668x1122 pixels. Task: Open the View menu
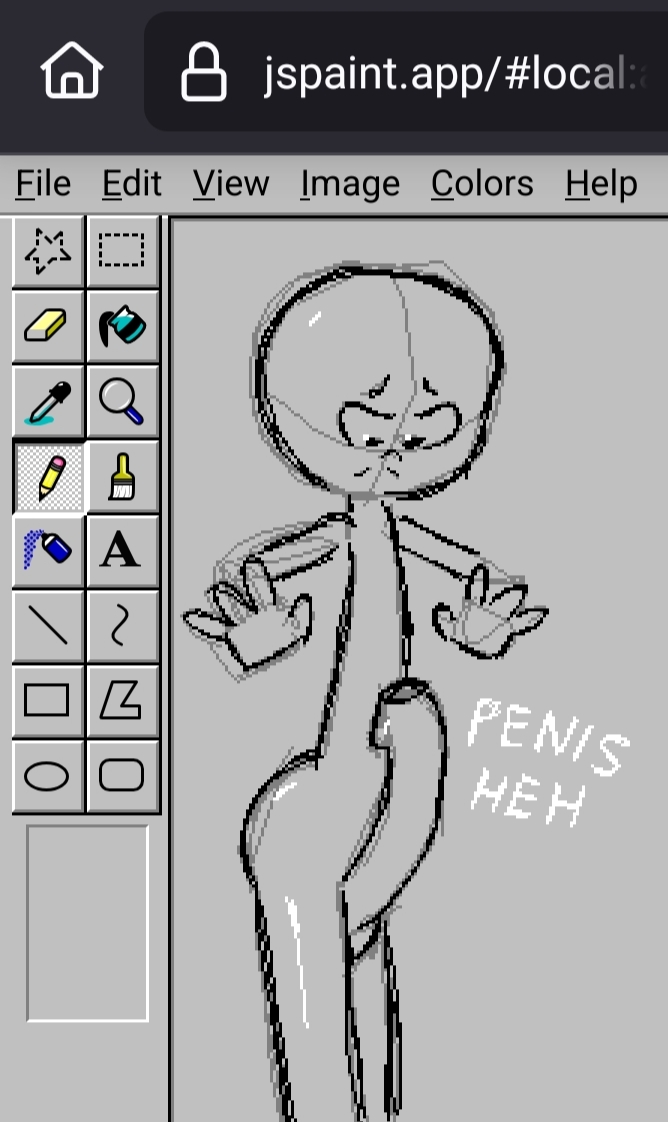[231, 184]
